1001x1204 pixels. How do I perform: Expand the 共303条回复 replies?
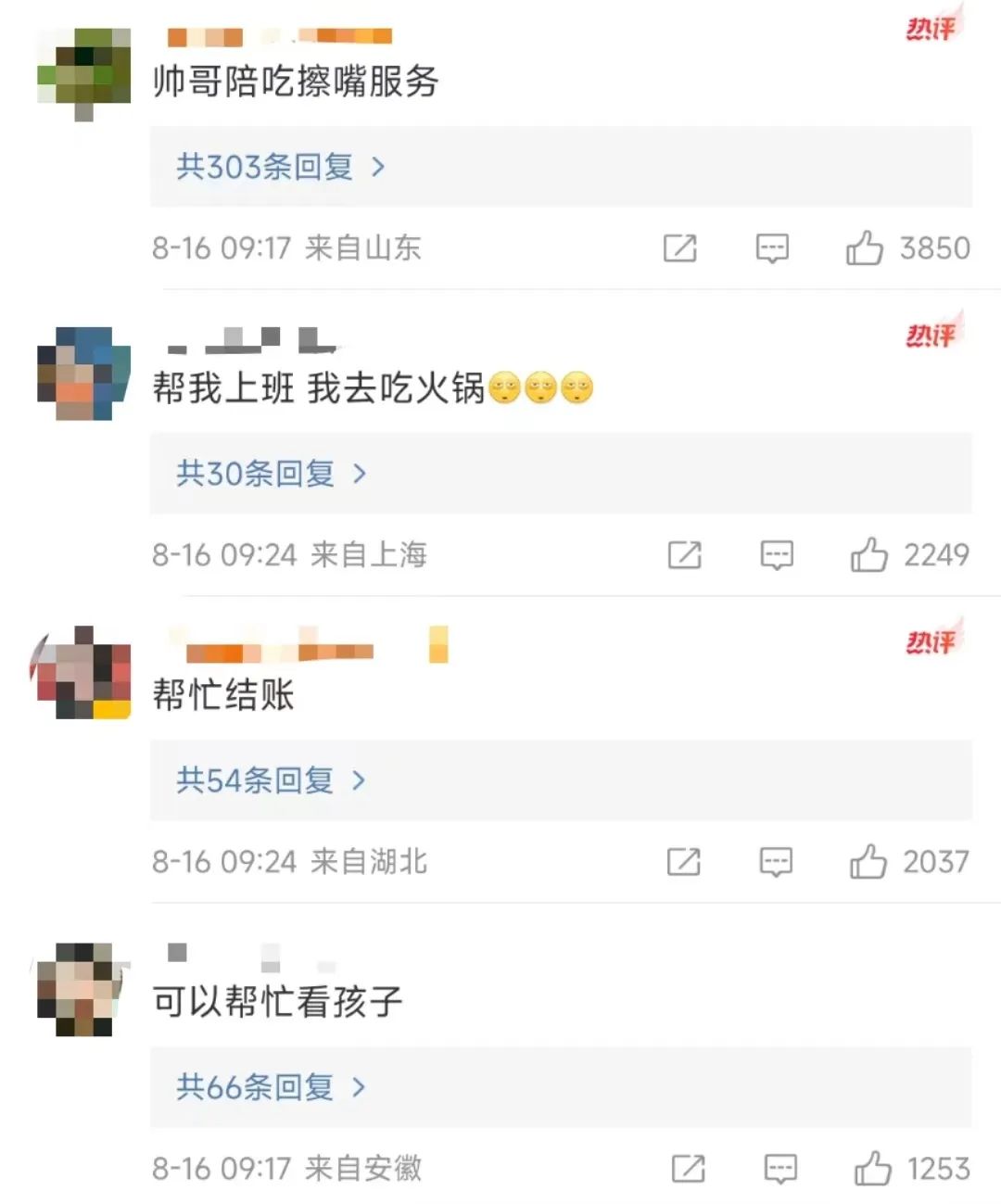280,168
